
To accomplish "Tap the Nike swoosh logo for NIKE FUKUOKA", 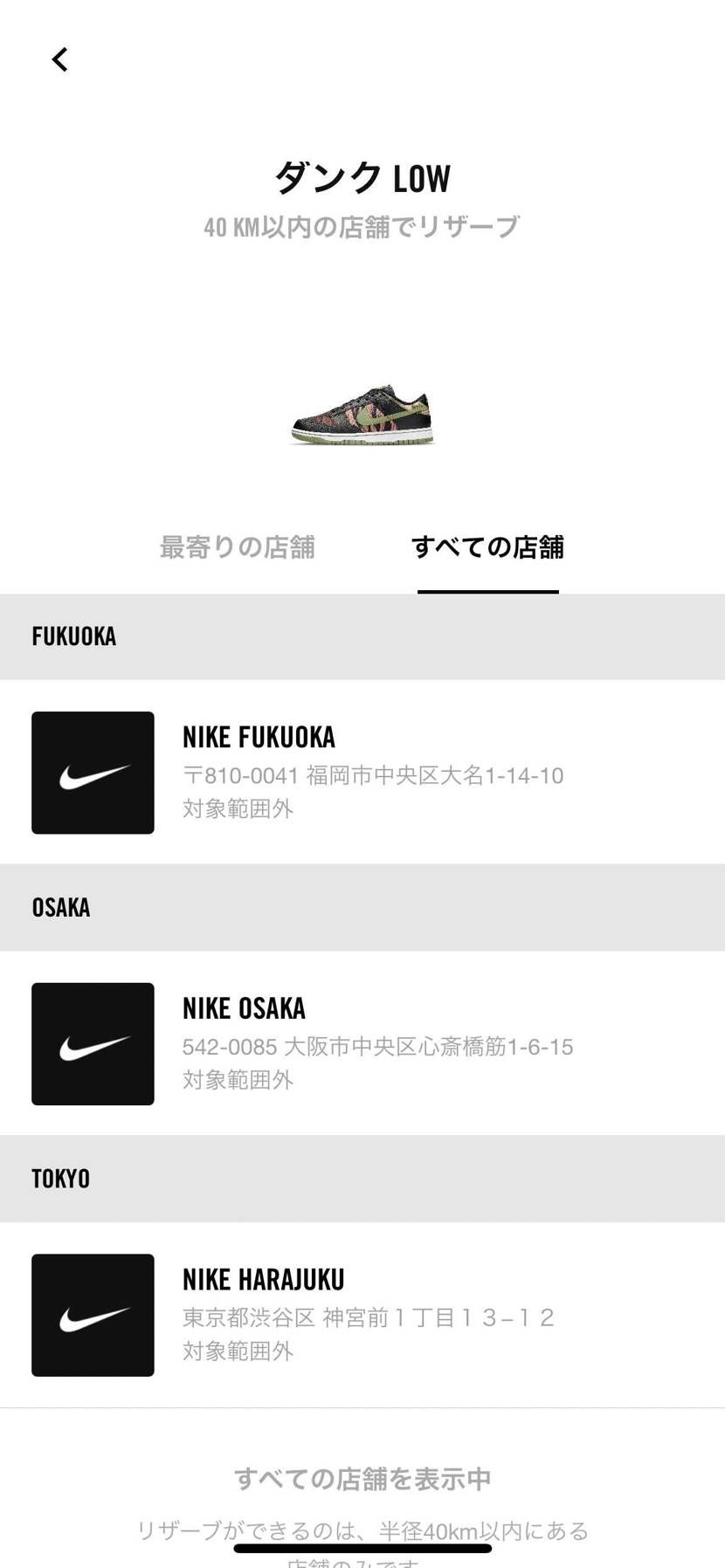I will pos(93,773).
